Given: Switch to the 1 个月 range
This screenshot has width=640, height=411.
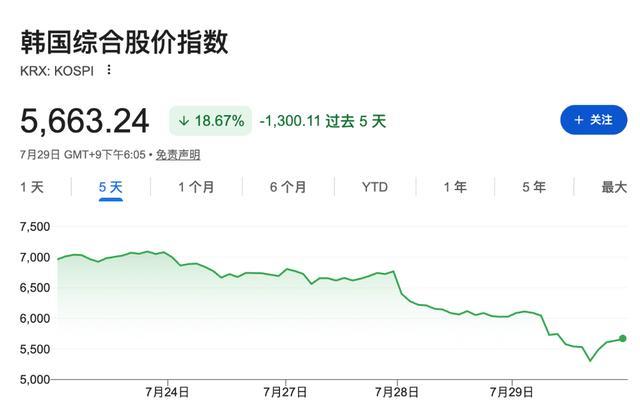Looking at the screenshot, I should coord(196,187).
